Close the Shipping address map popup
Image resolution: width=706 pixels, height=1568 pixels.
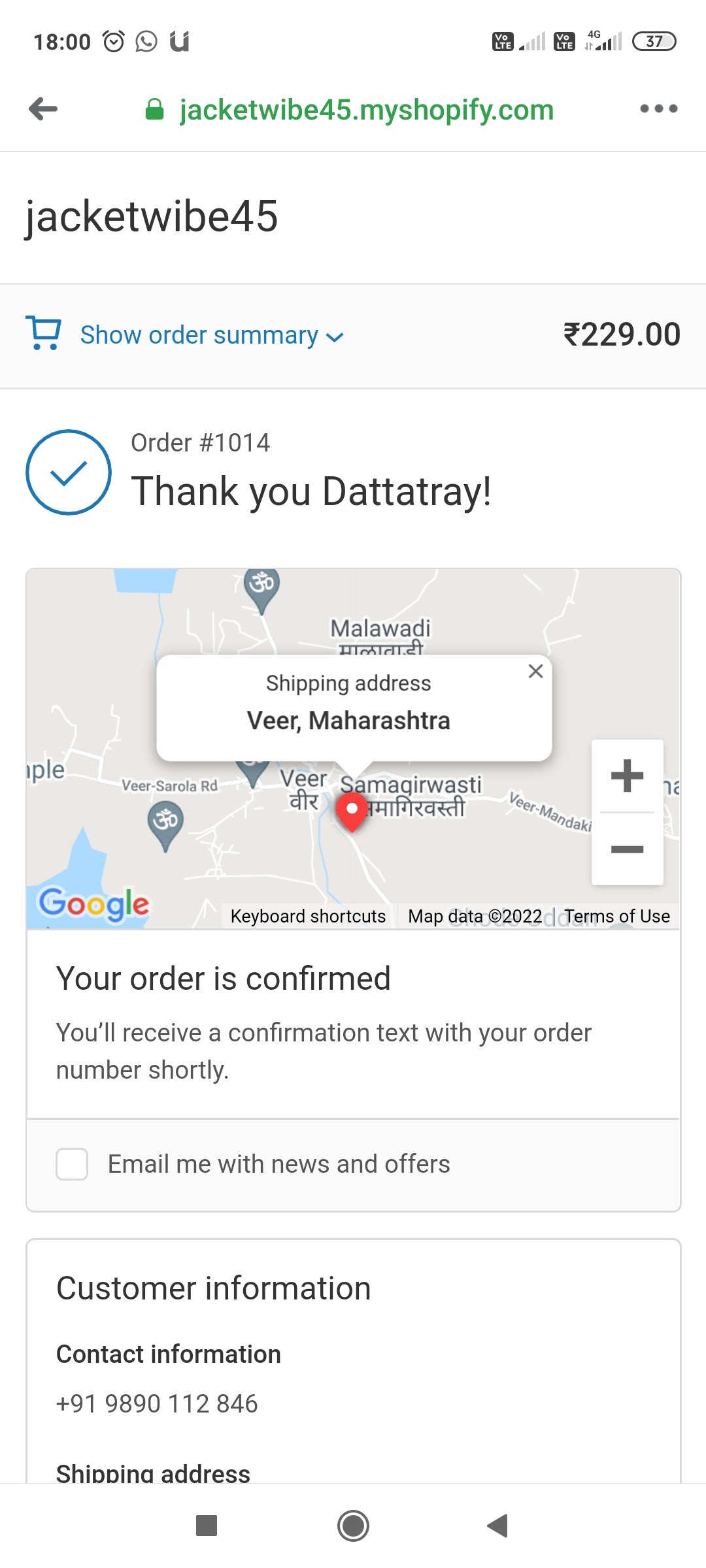[x=535, y=671]
